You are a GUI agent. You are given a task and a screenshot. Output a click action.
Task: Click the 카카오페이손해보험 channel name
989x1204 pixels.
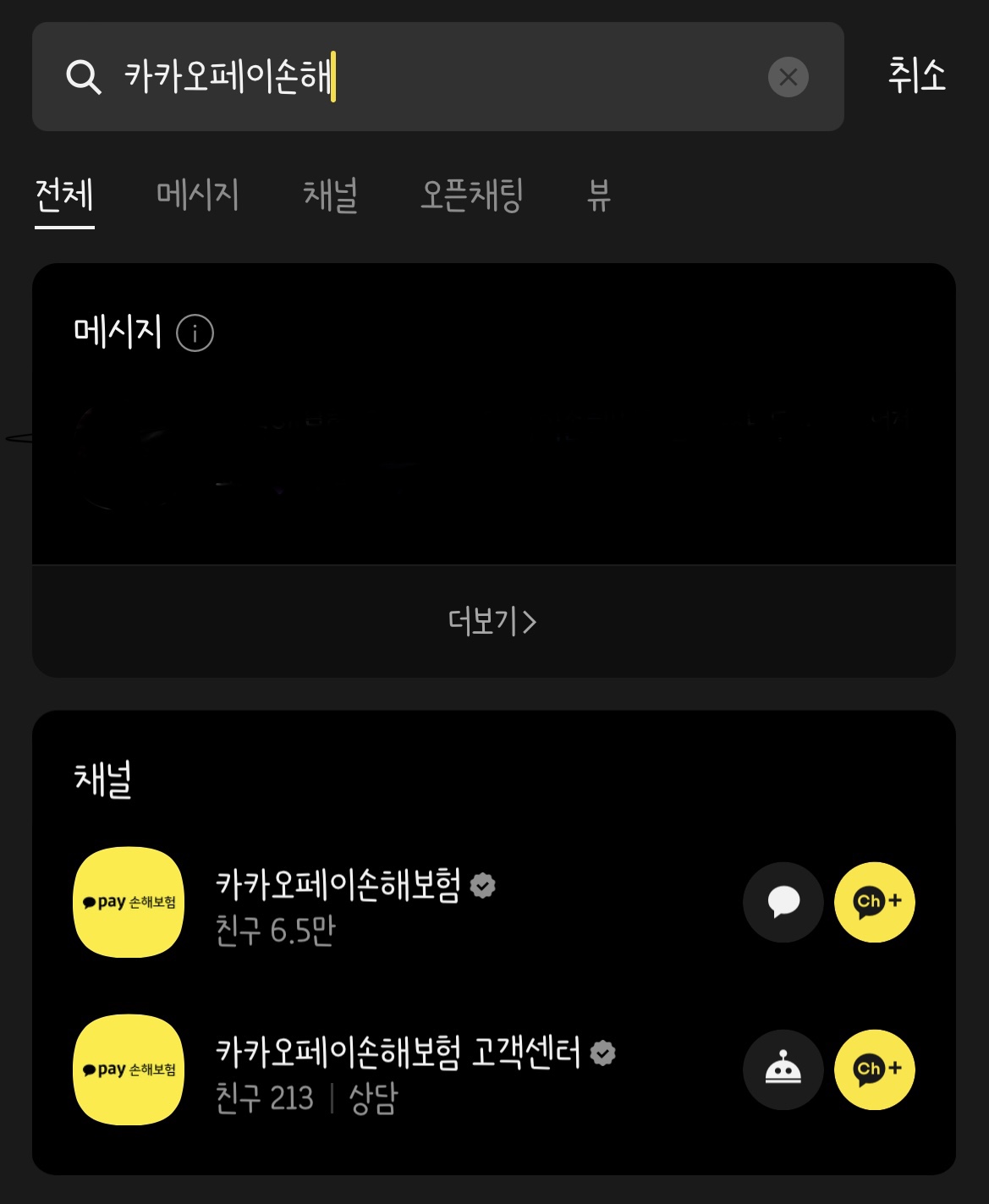(338, 886)
